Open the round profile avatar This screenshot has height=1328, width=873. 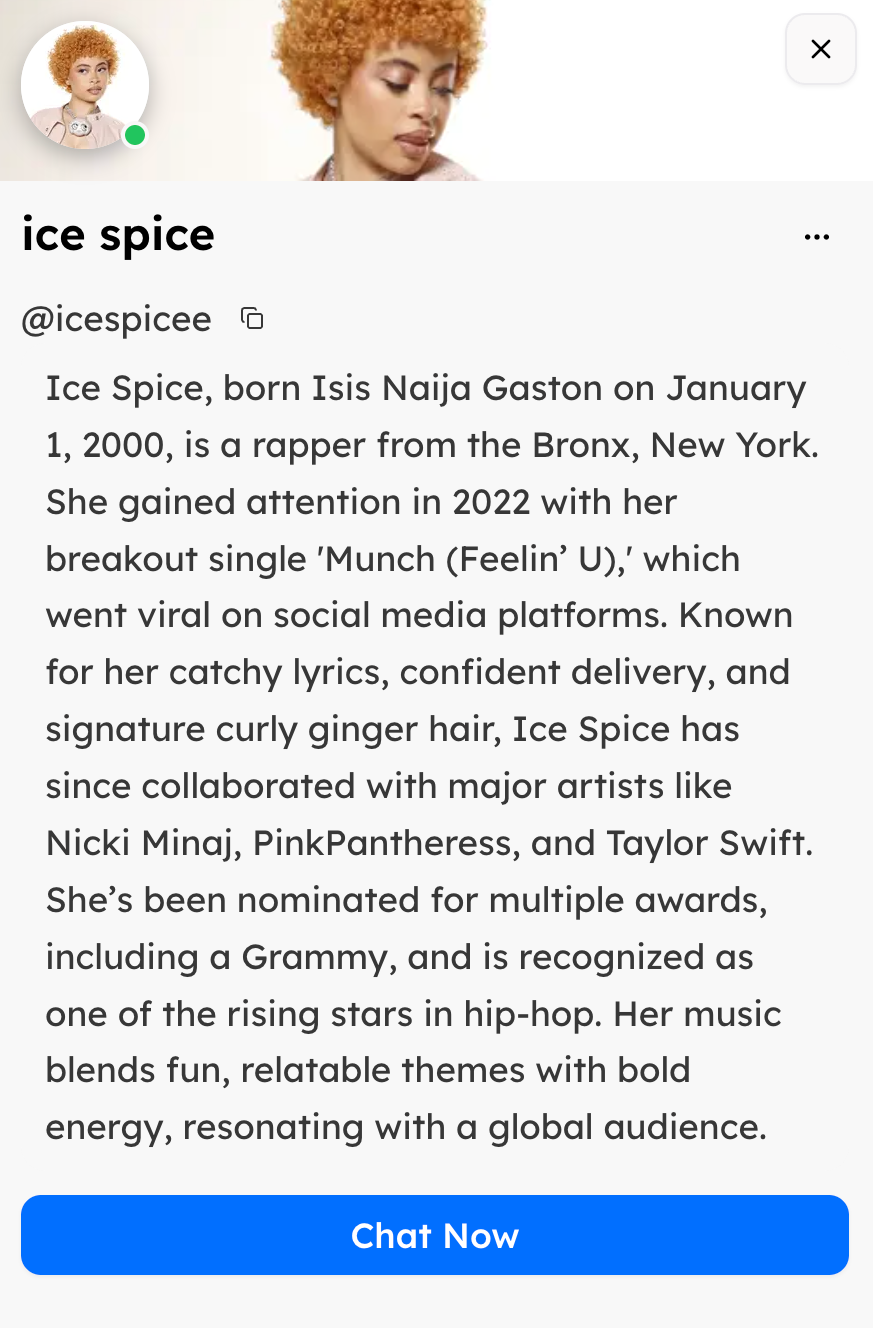click(x=85, y=85)
